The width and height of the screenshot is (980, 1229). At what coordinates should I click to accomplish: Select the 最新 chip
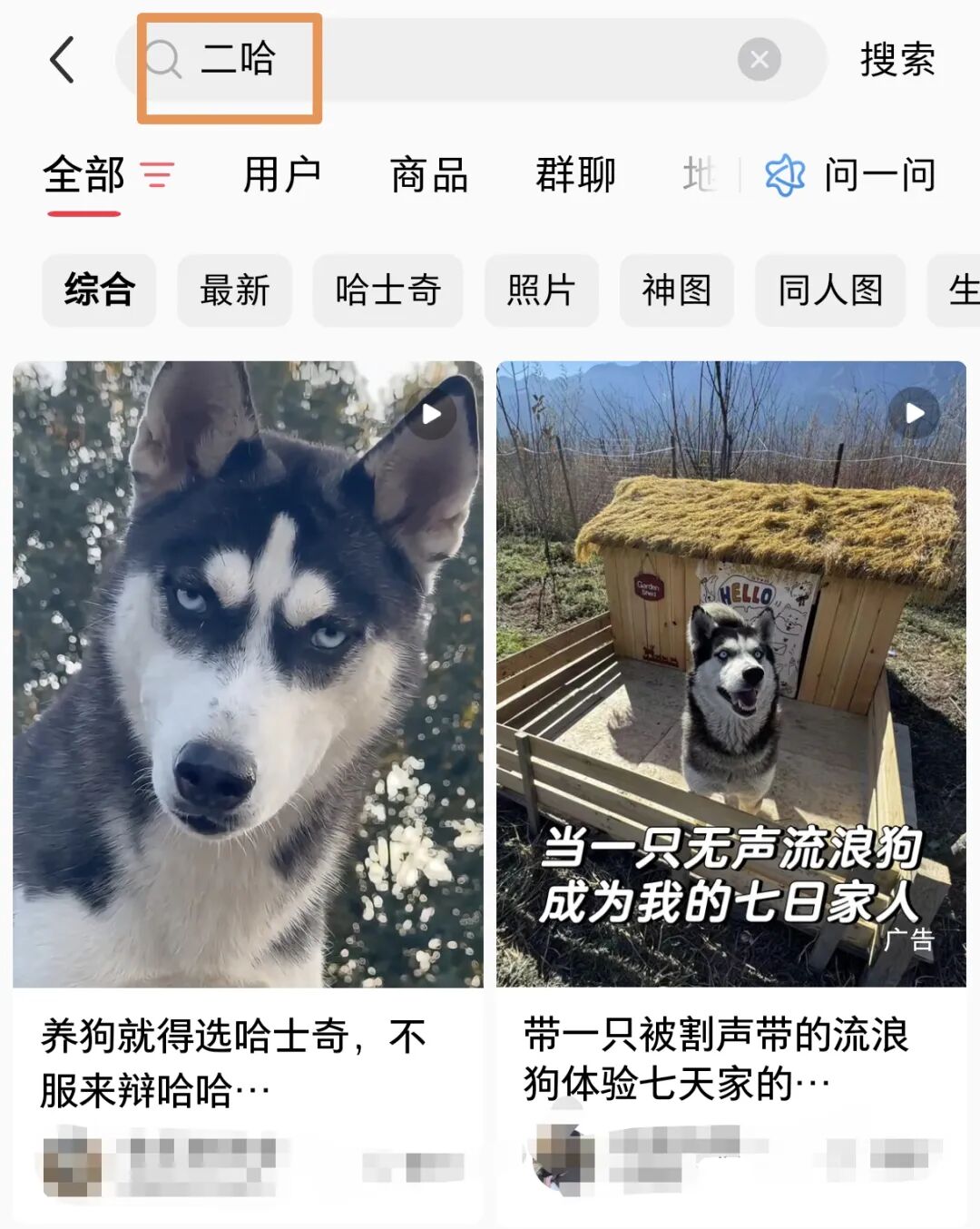234,290
